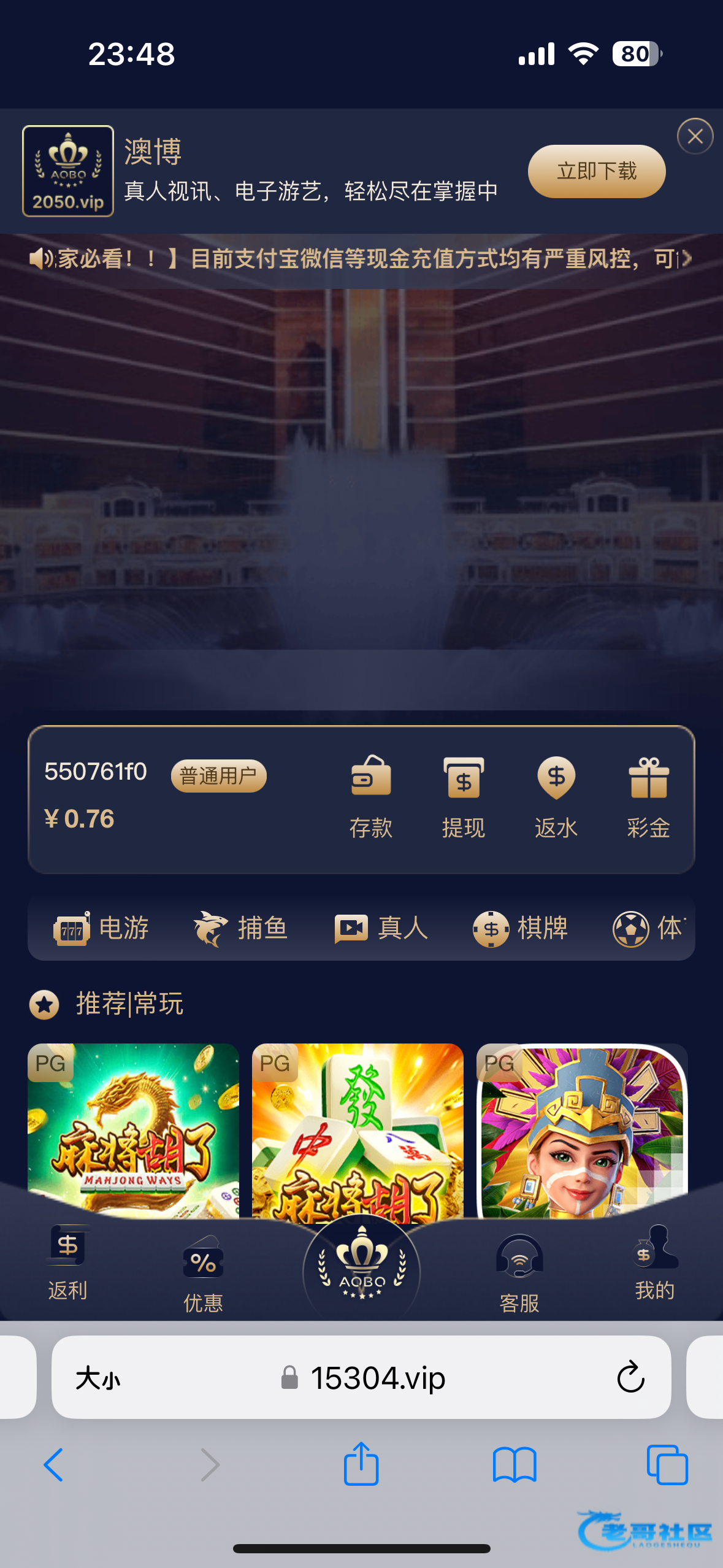The image size is (723, 1568).
Task: Open 提现 withdrawal
Action: coord(464,797)
